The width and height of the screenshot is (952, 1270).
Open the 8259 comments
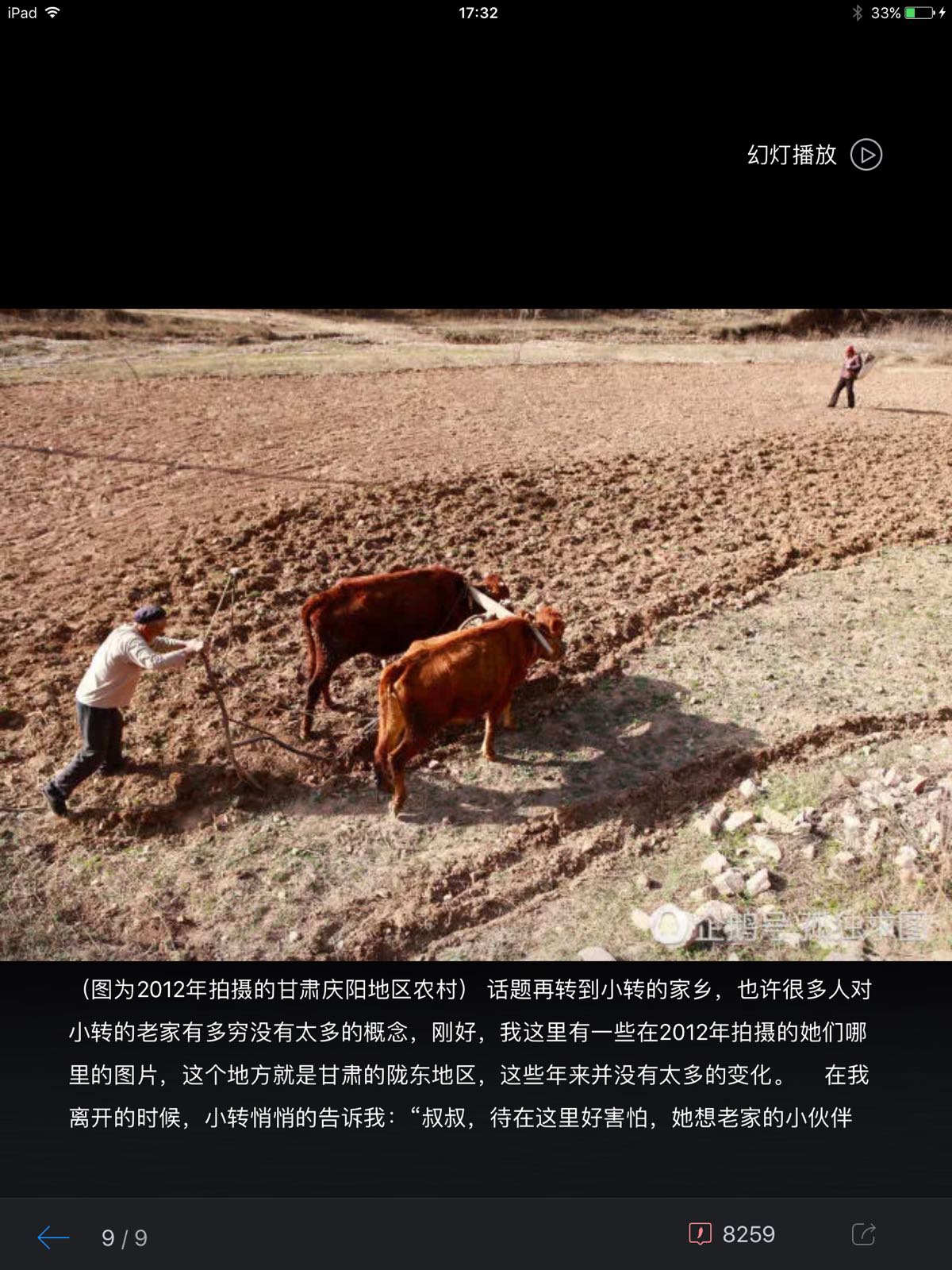pos(732,1234)
